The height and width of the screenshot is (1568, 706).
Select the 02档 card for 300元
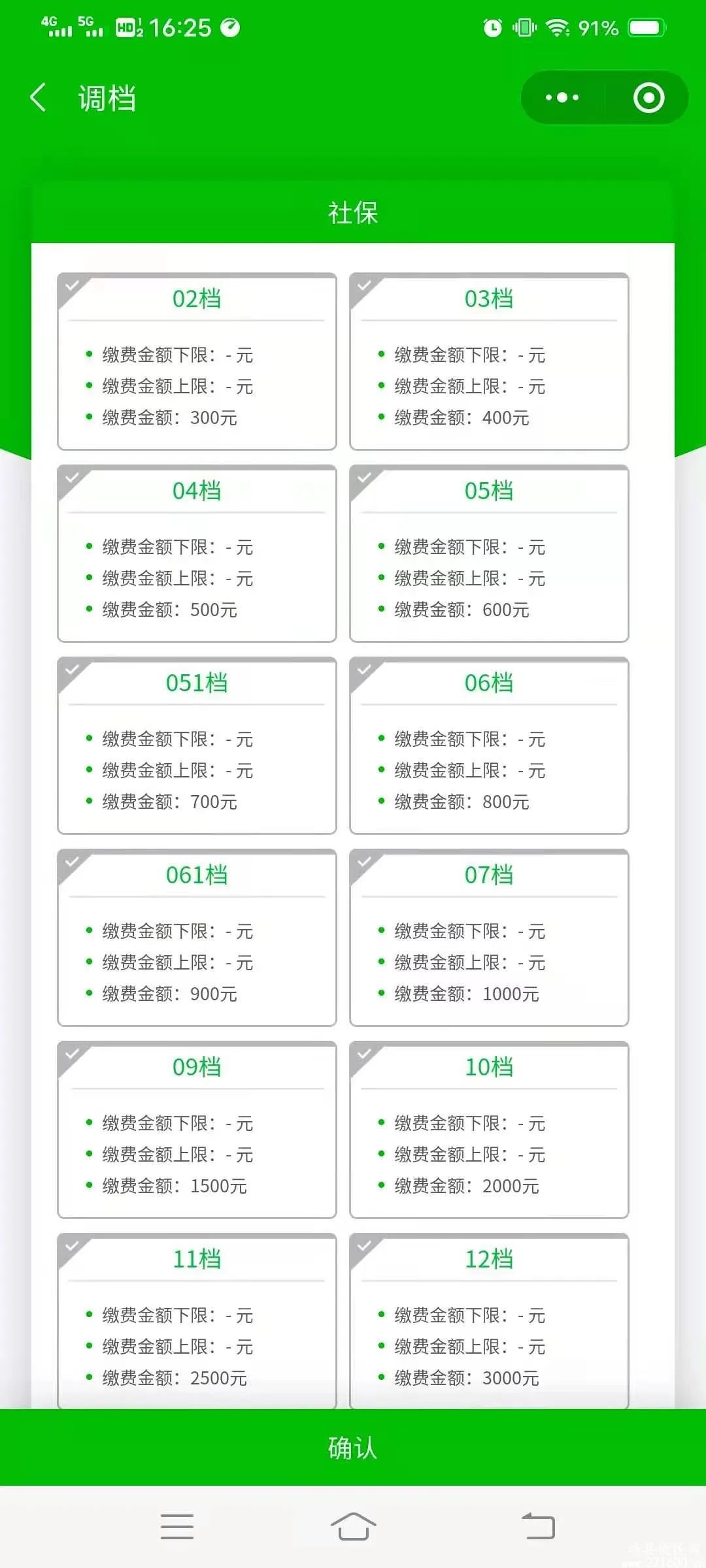tap(197, 361)
